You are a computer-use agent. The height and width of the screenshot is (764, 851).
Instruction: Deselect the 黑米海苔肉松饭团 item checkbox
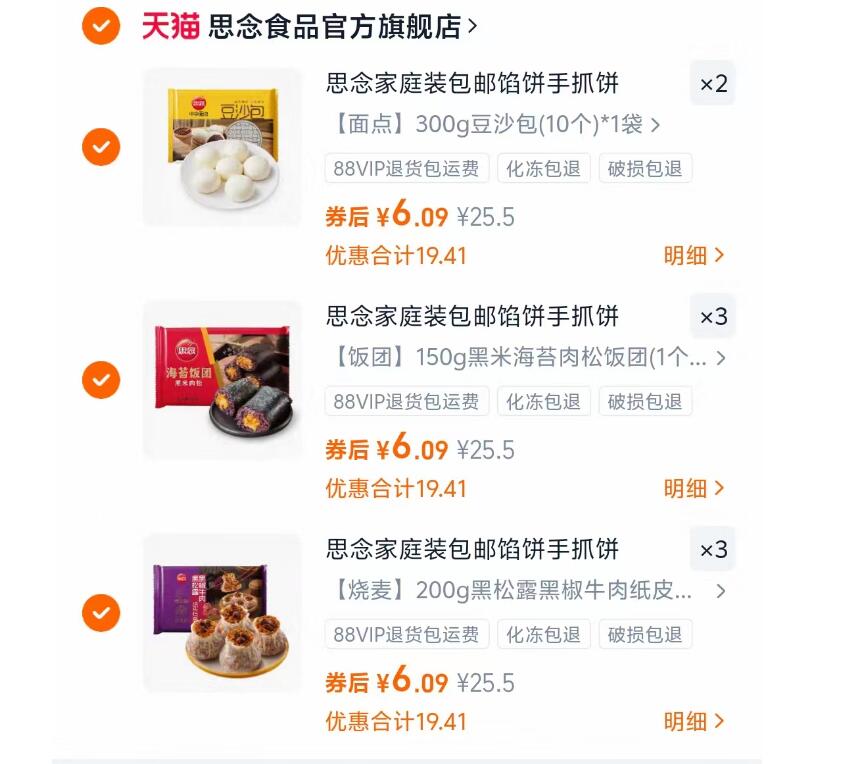pyautogui.click(x=101, y=380)
